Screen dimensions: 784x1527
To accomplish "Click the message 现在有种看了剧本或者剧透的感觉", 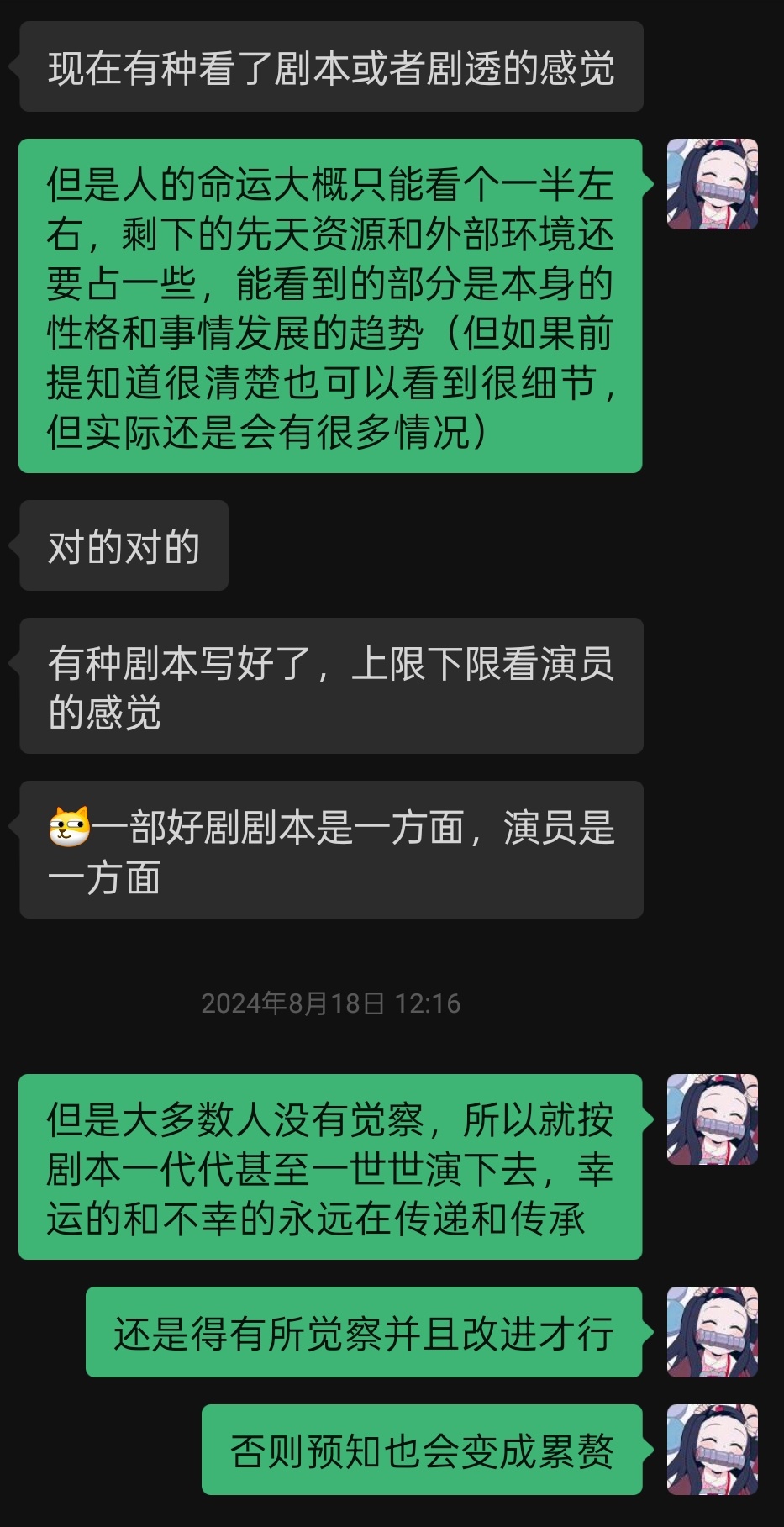I will tap(332, 65).
